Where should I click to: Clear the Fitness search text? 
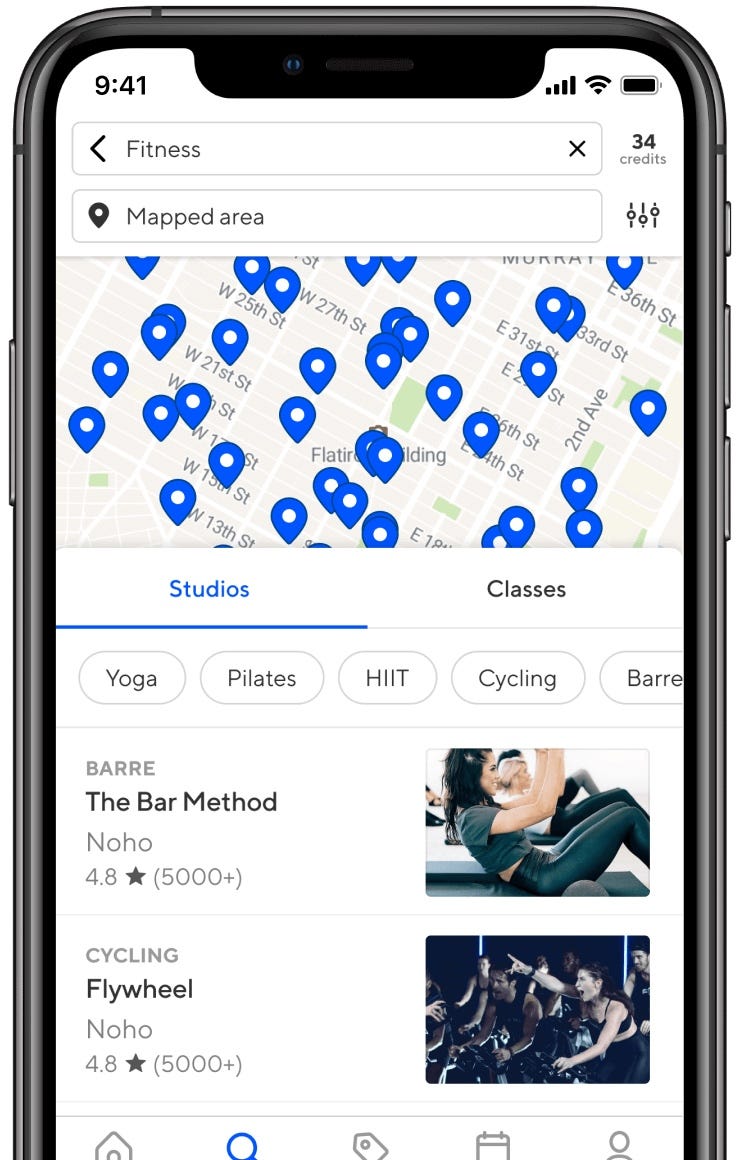click(577, 150)
